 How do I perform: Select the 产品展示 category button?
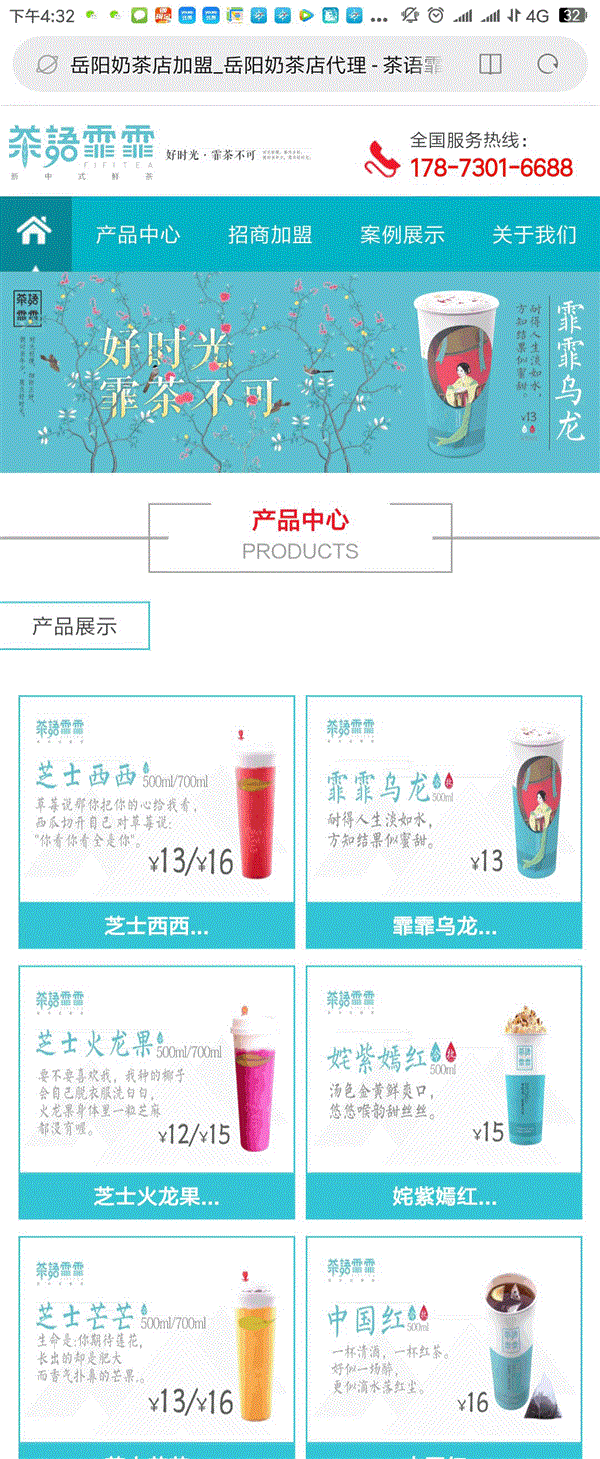[75, 627]
